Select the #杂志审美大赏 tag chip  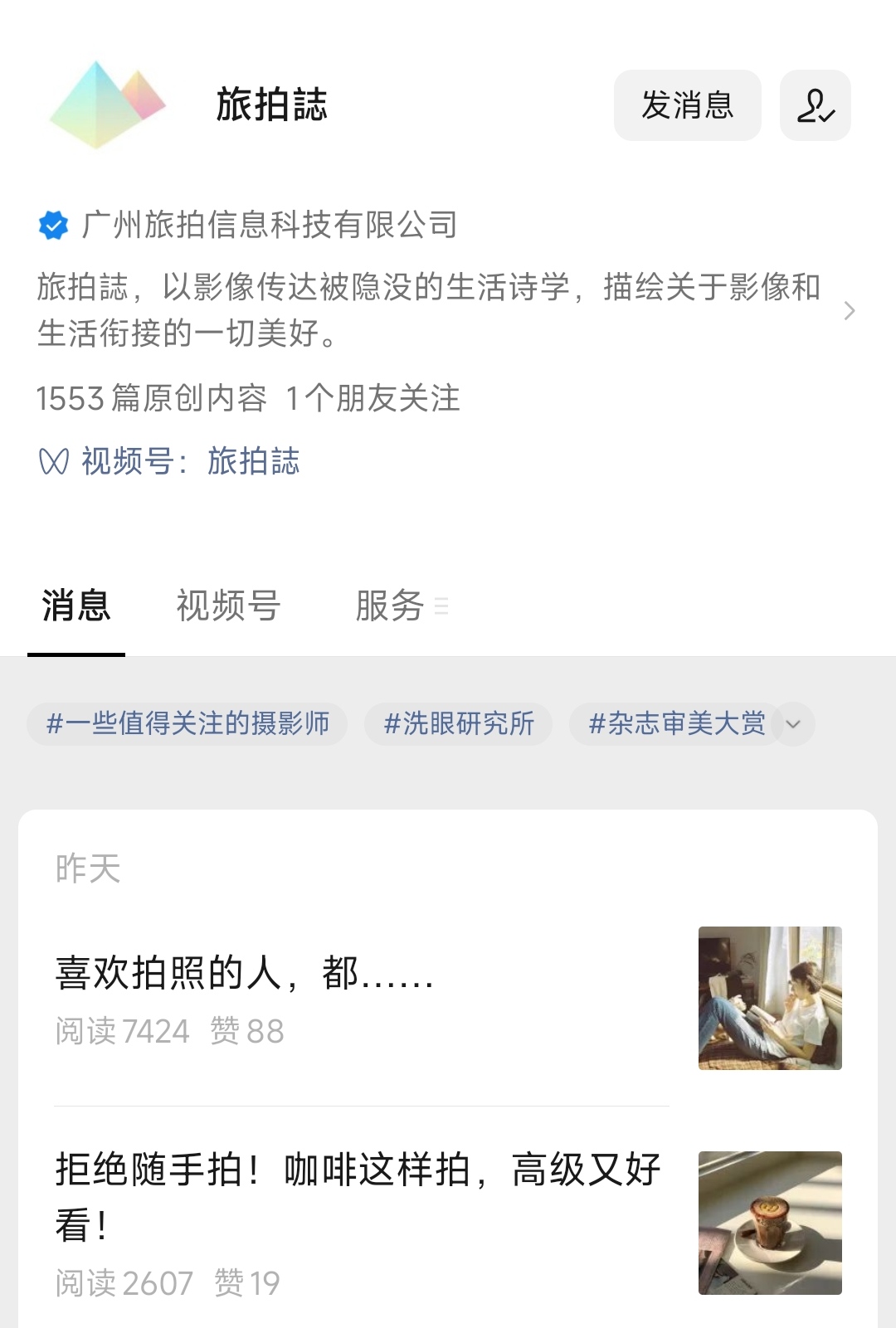tap(675, 723)
